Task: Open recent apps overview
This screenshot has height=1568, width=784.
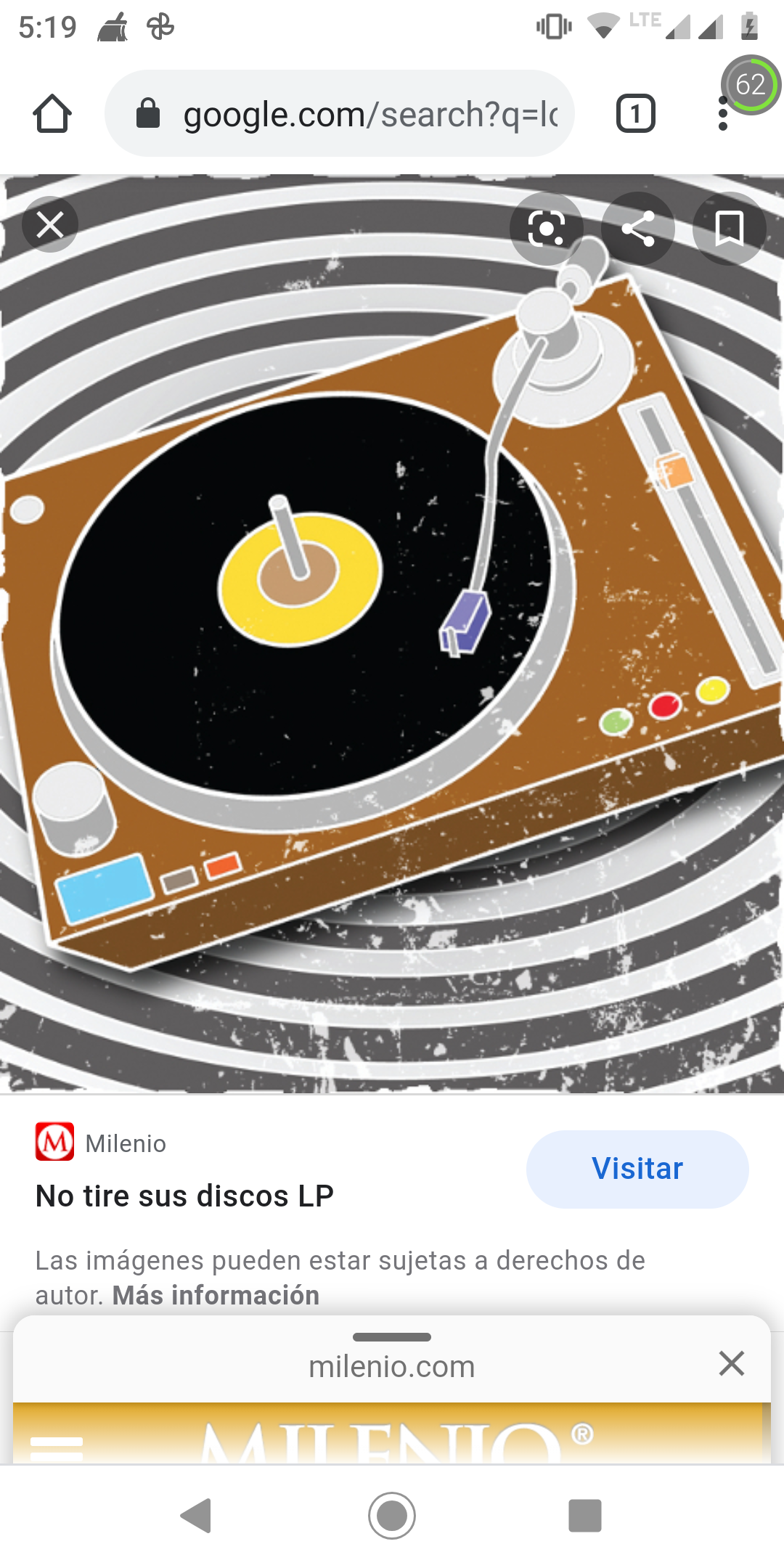Action: [584, 1516]
